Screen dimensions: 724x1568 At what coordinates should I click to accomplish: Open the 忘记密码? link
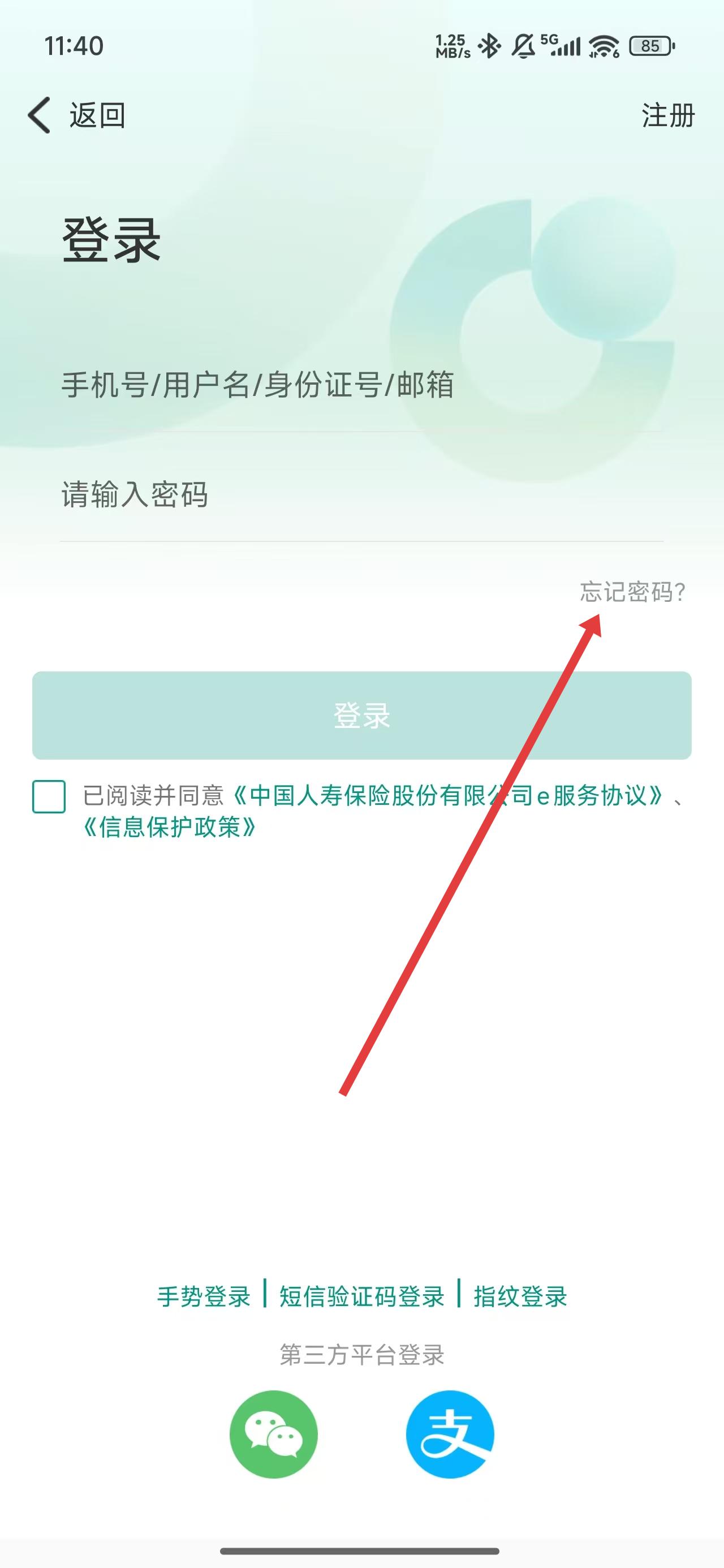point(632,592)
